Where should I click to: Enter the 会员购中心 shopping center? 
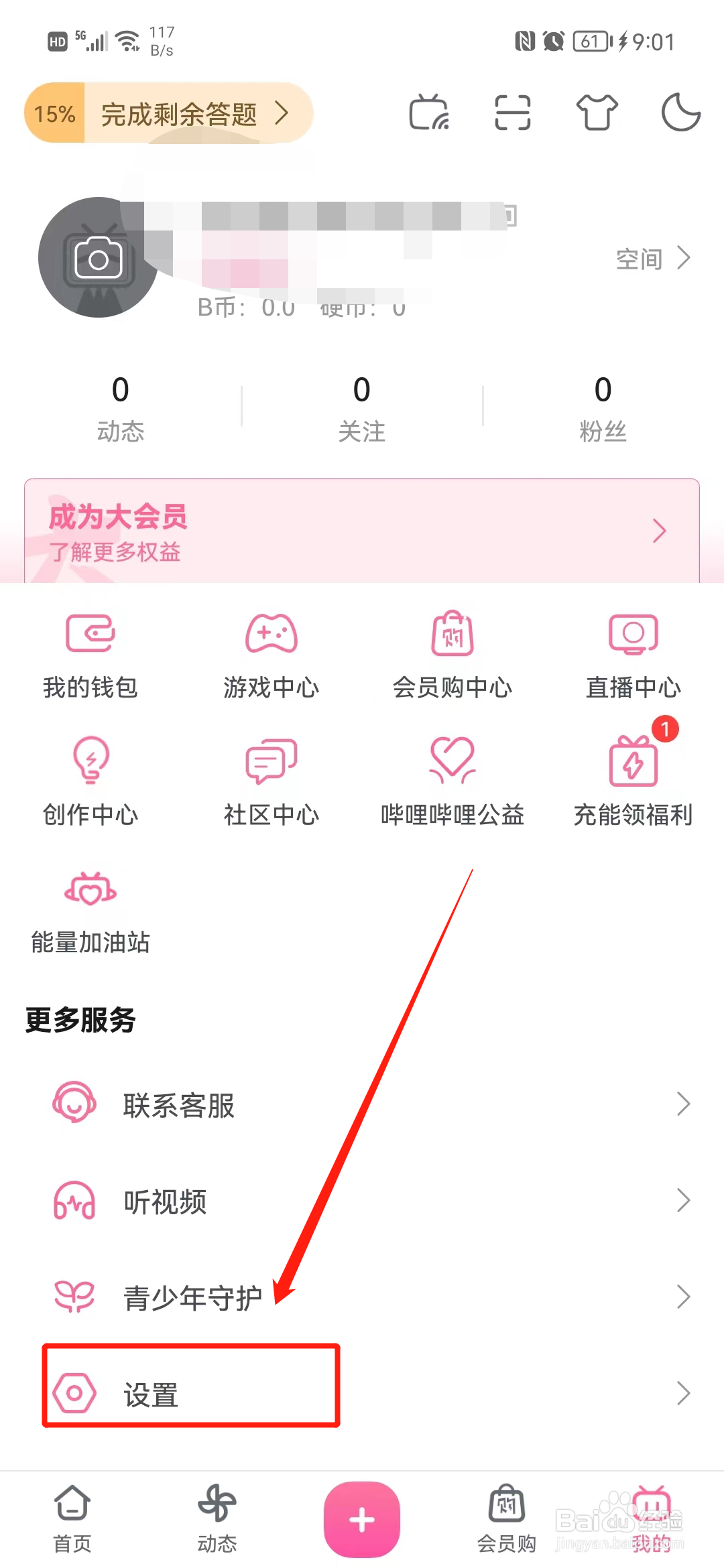click(x=452, y=653)
